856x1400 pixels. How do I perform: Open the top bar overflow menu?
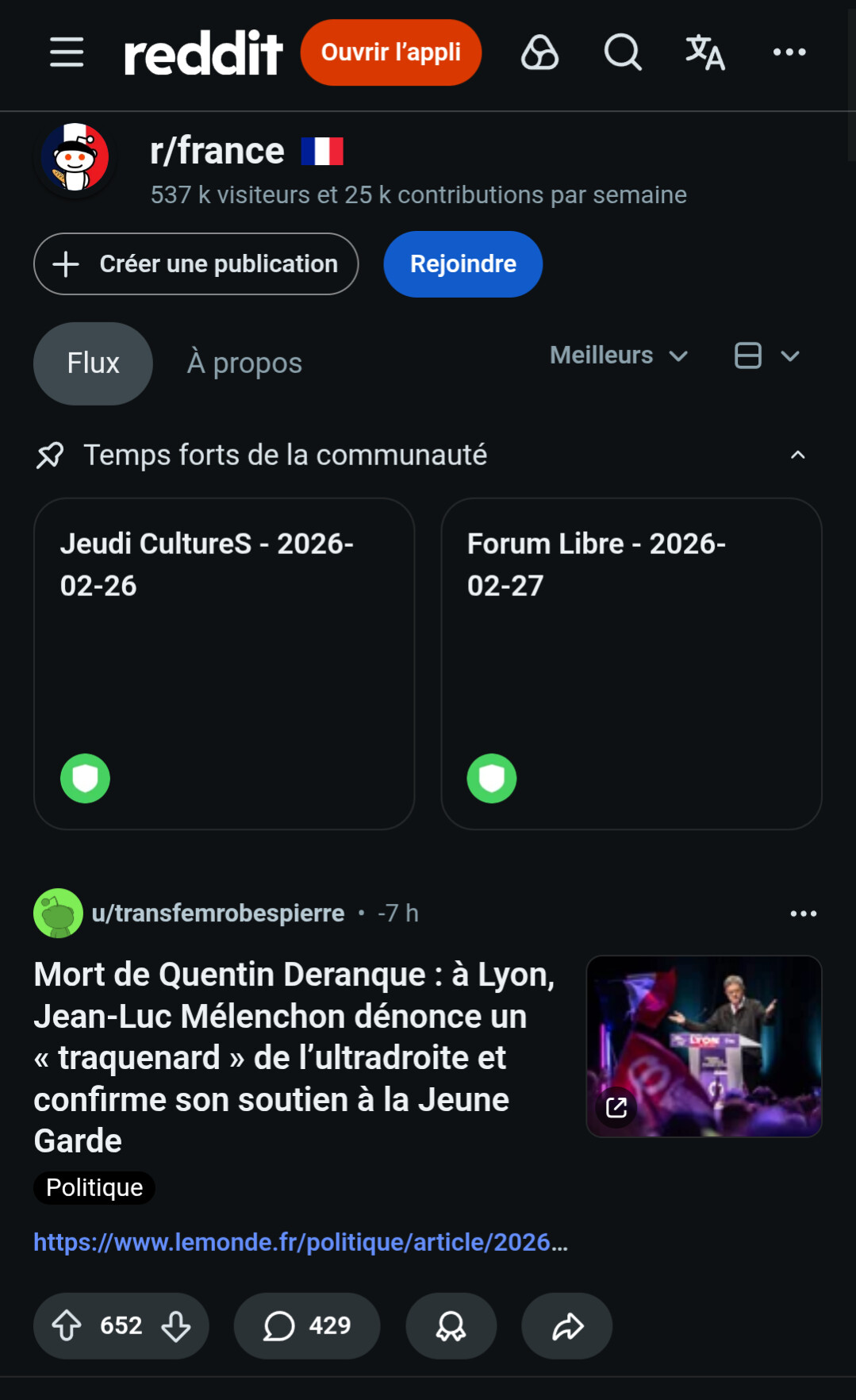tap(789, 52)
